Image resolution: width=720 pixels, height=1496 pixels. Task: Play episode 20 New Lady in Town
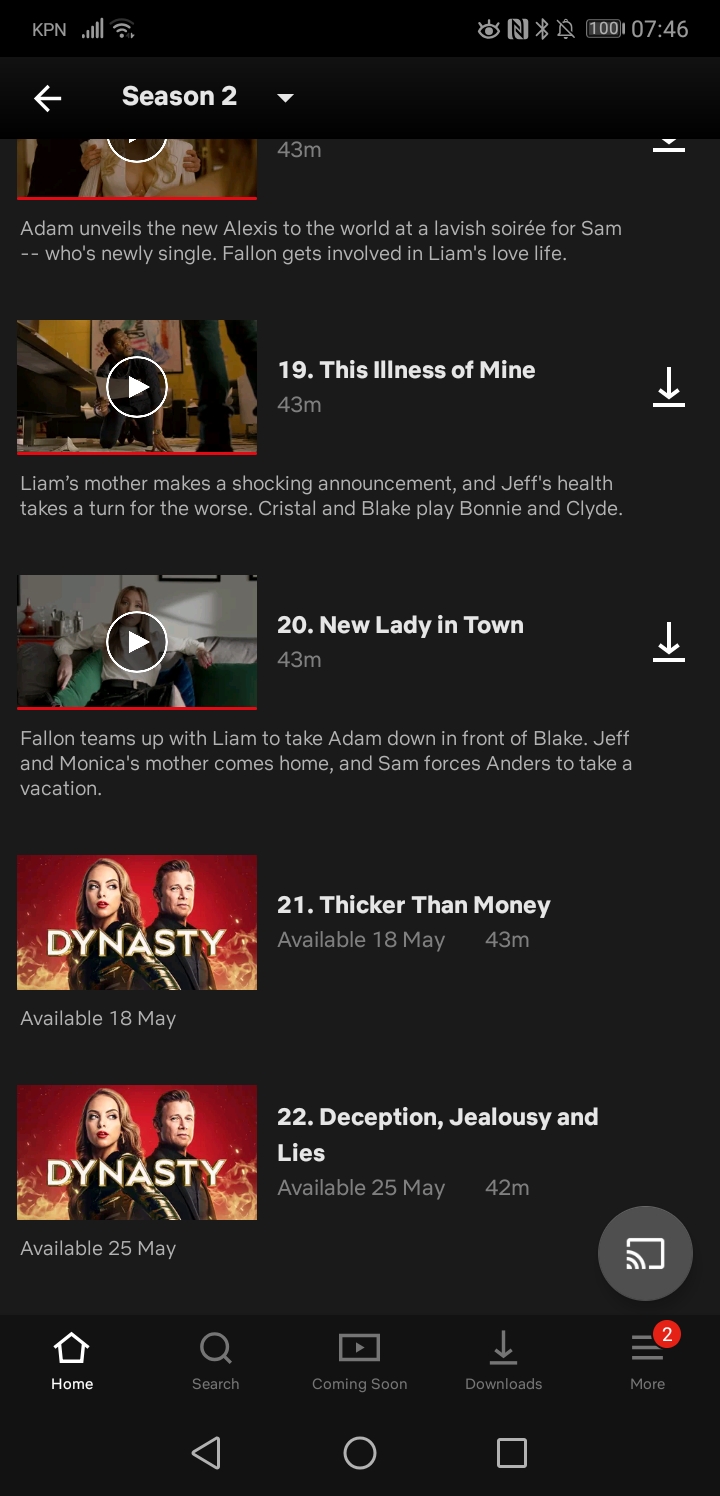pyautogui.click(x=137, y=642)
